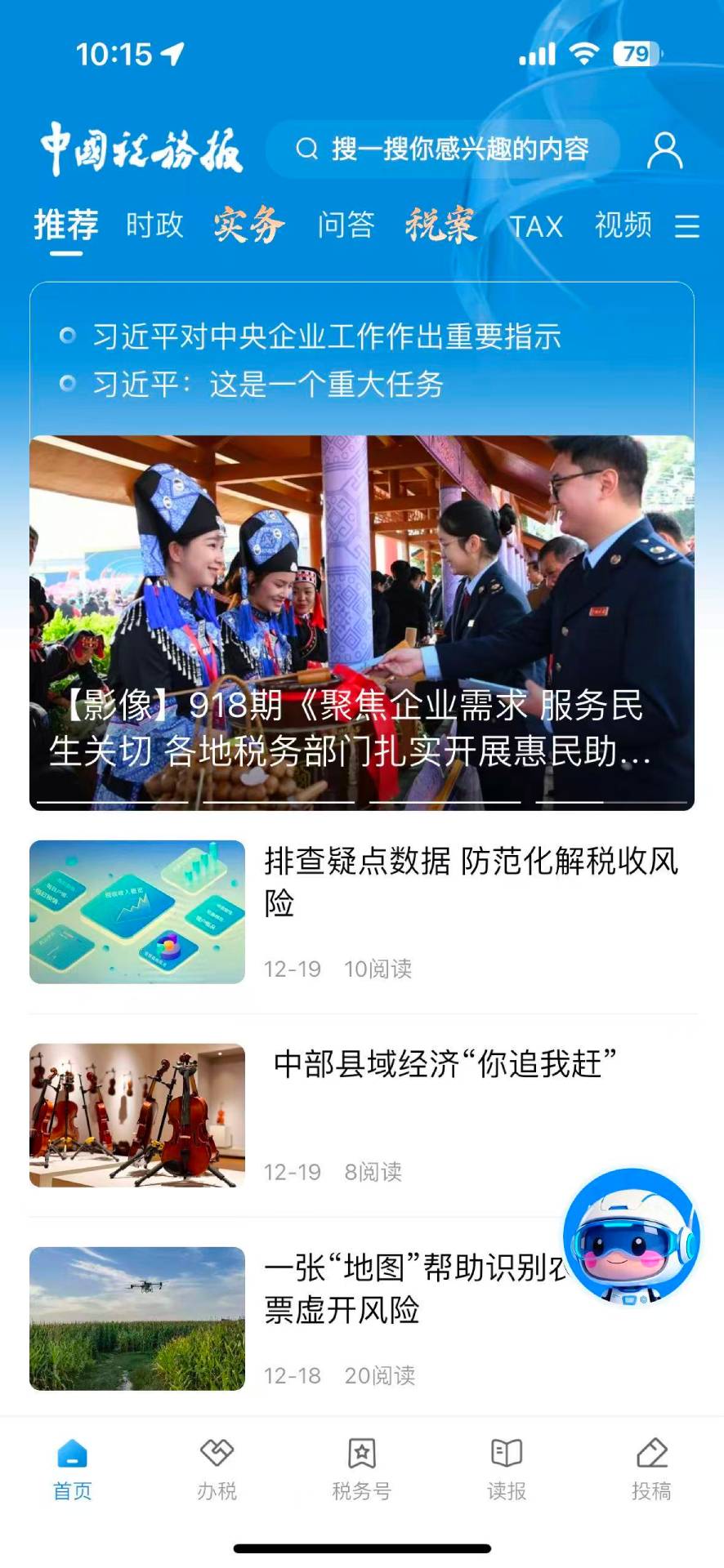Image resolution: width=724 pixels, height=1568 pixels.
Task: Switch to the 时政 tab
Action: 154,226
